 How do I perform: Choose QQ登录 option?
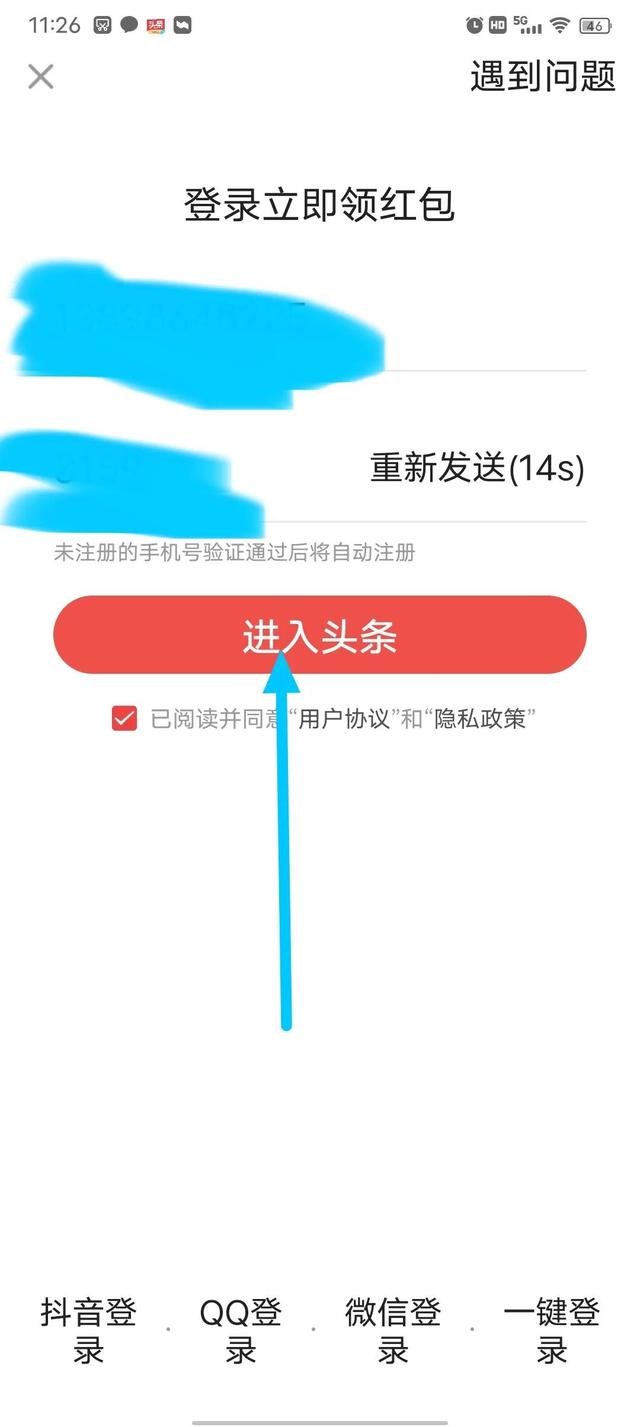(241, 1331)
